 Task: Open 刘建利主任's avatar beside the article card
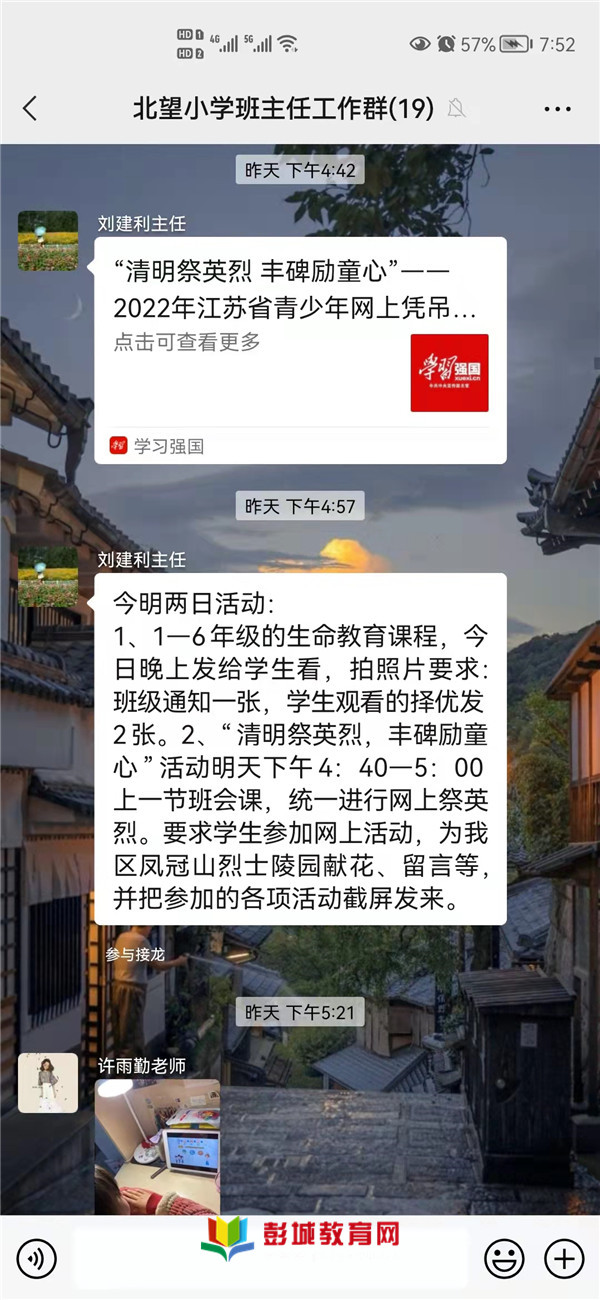[x=48, y=241]
